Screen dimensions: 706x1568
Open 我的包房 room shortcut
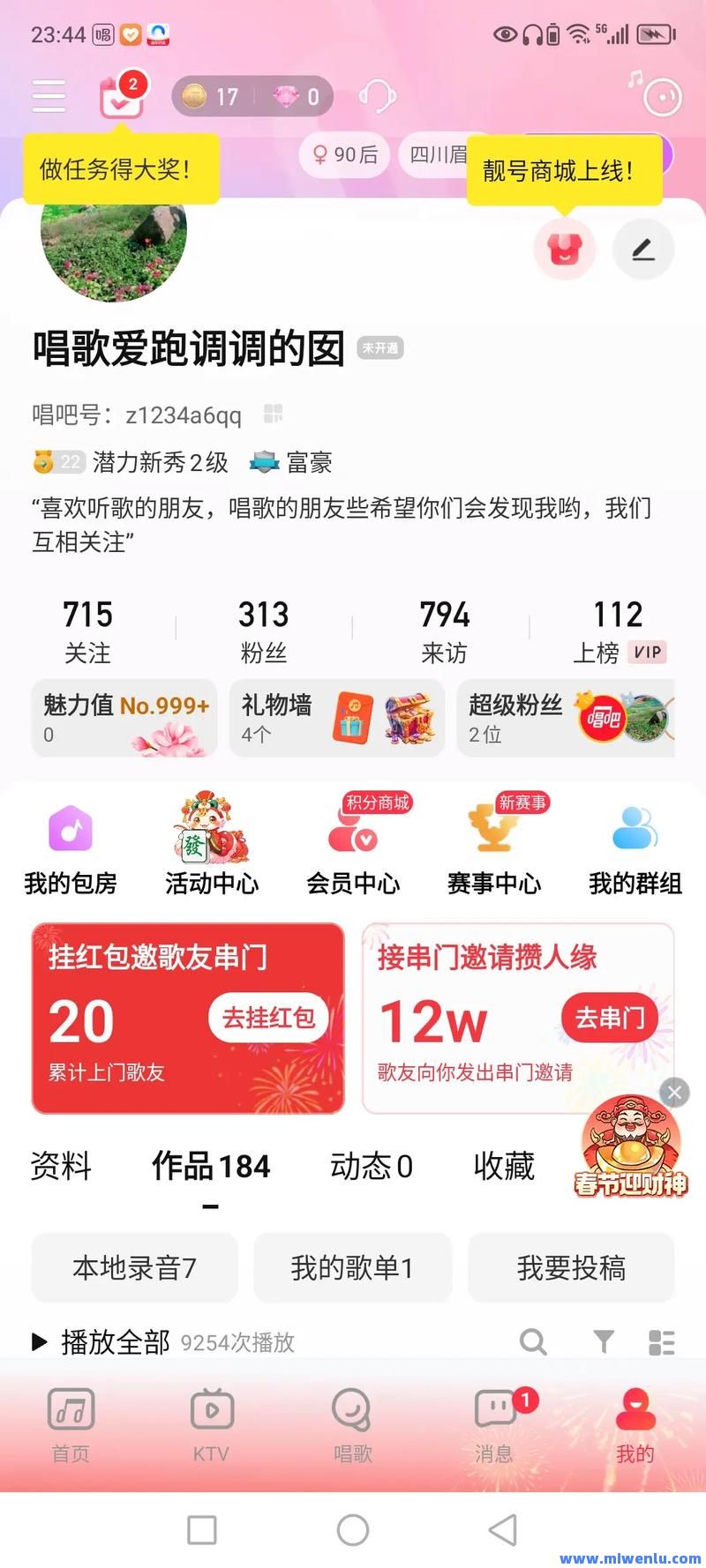point(71,850)
